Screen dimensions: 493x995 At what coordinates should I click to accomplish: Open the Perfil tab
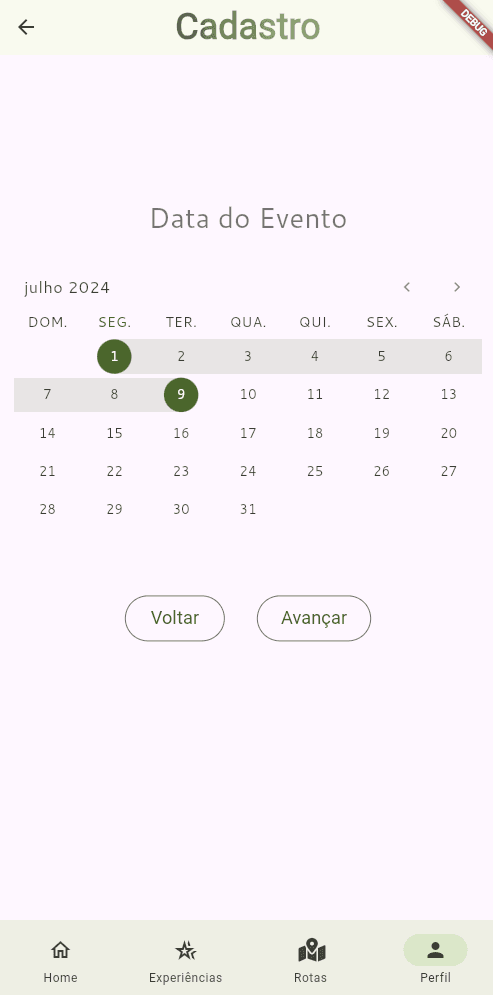pyautogui.click(x=435, y=958)
